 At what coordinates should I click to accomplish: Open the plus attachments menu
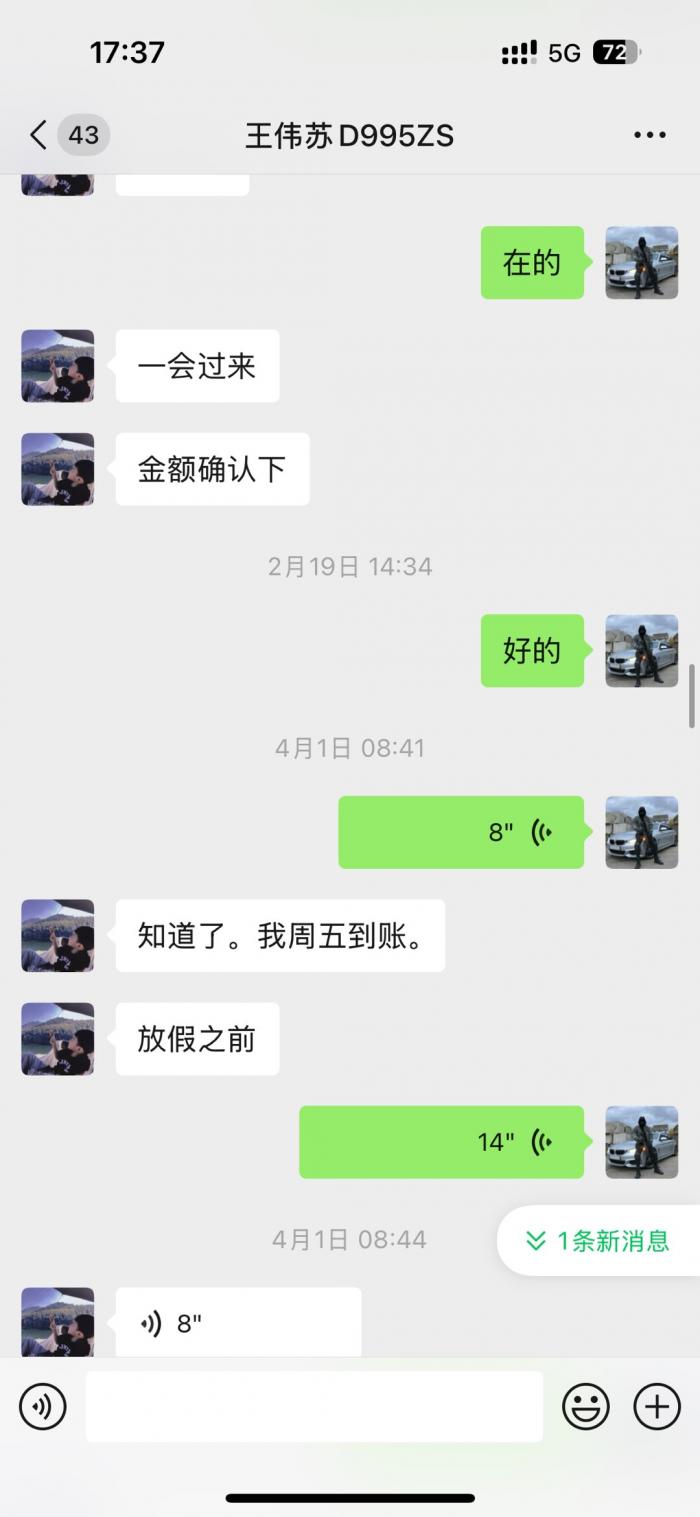coord(657,1407)
